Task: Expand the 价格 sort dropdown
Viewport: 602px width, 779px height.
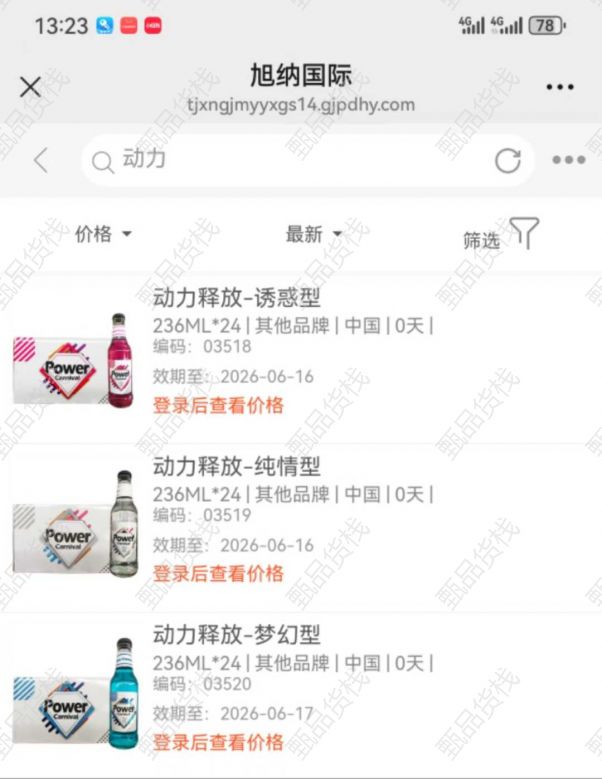Action: click(x=103, y=234)
